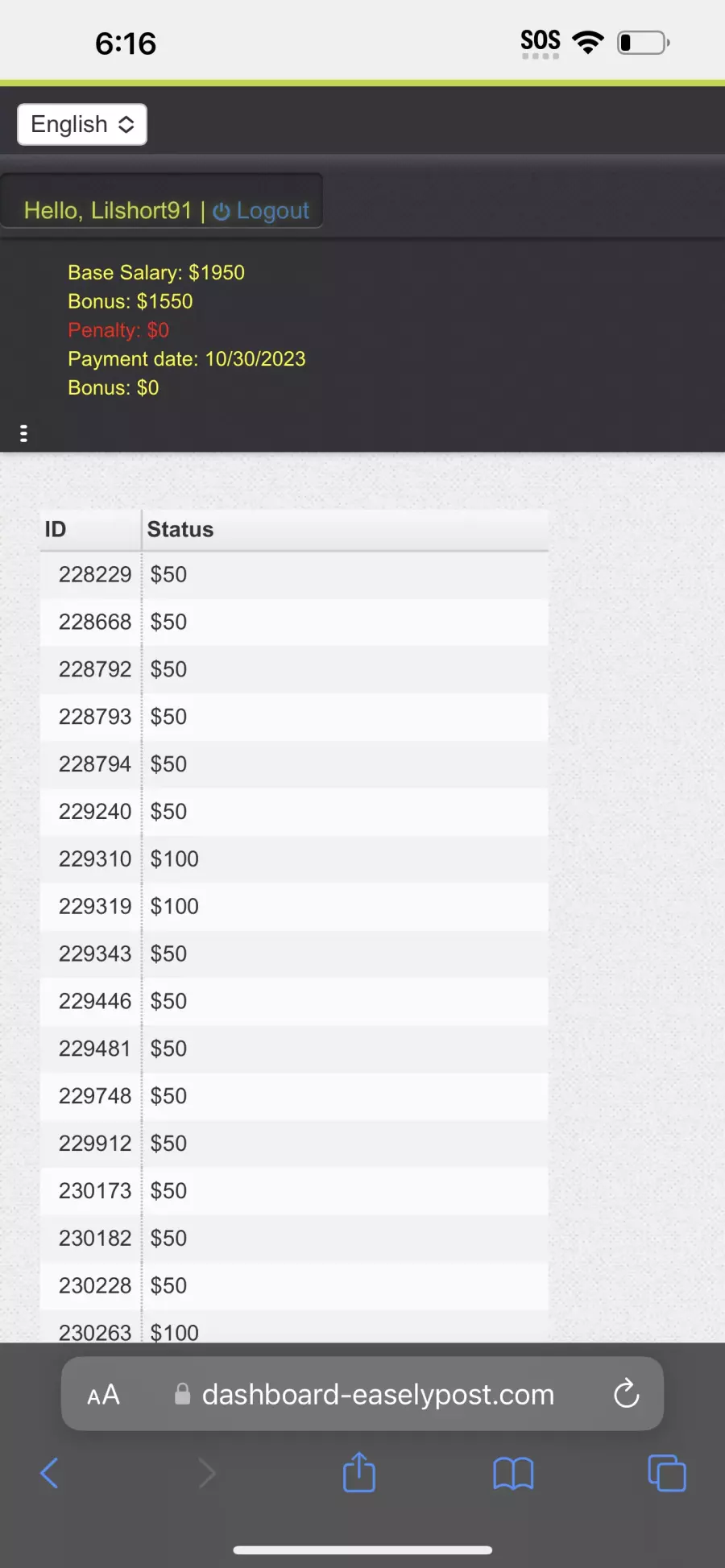This screenshot has width=725, height=1568.
Task: Show all open tabs
Action: click(667, 1473)
